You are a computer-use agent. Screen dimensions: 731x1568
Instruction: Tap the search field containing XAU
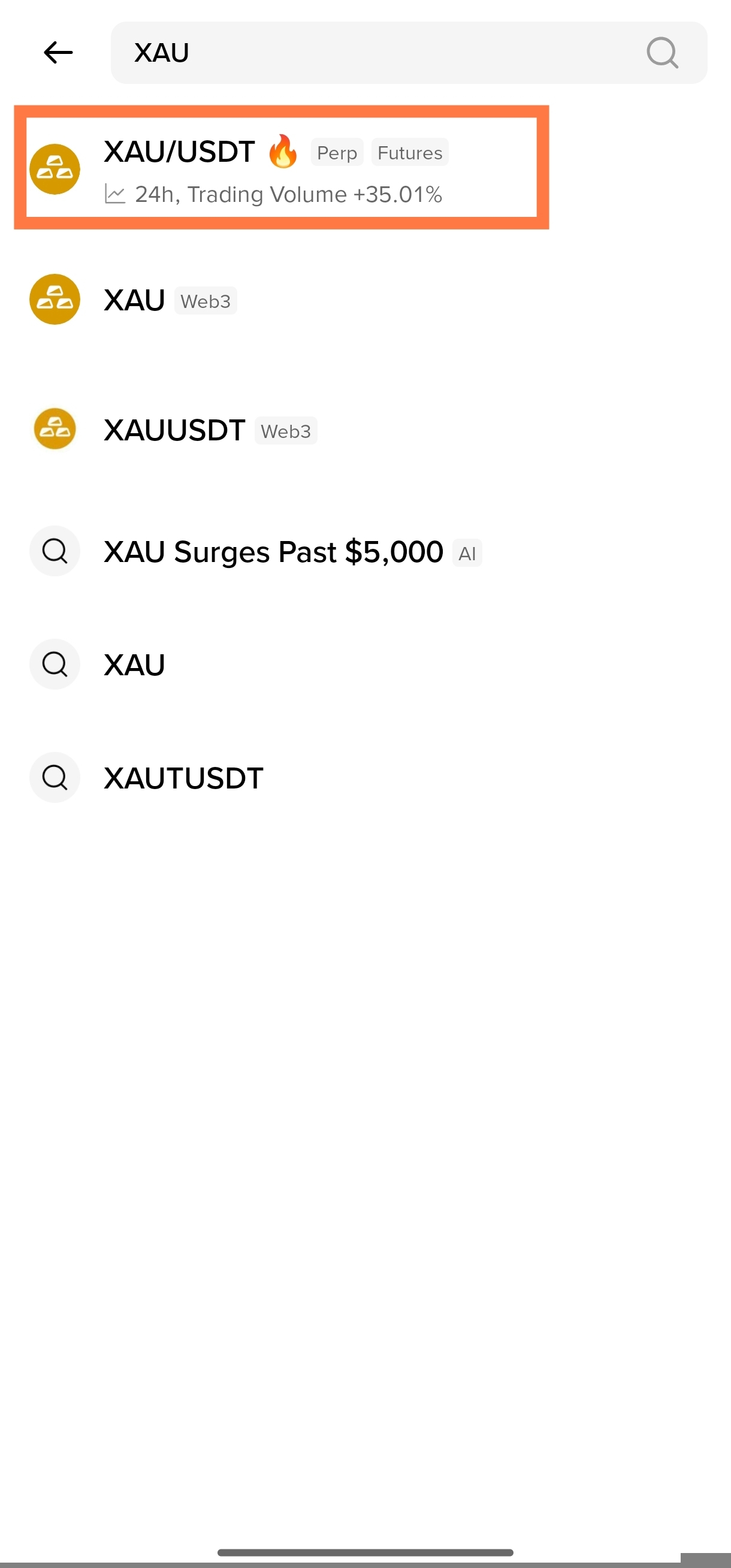pyautogui.click(x=377, y=52)
